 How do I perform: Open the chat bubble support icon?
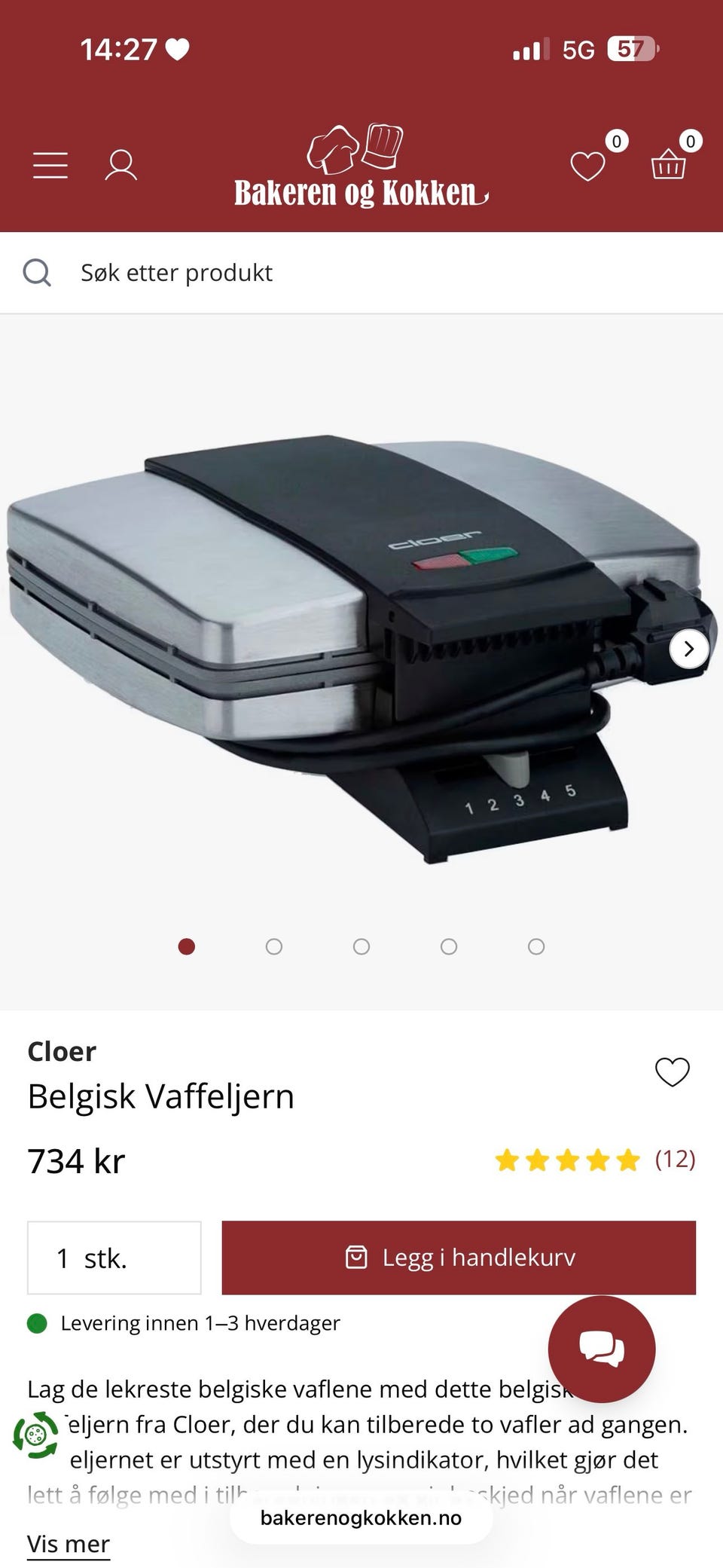click(602, 1349)
